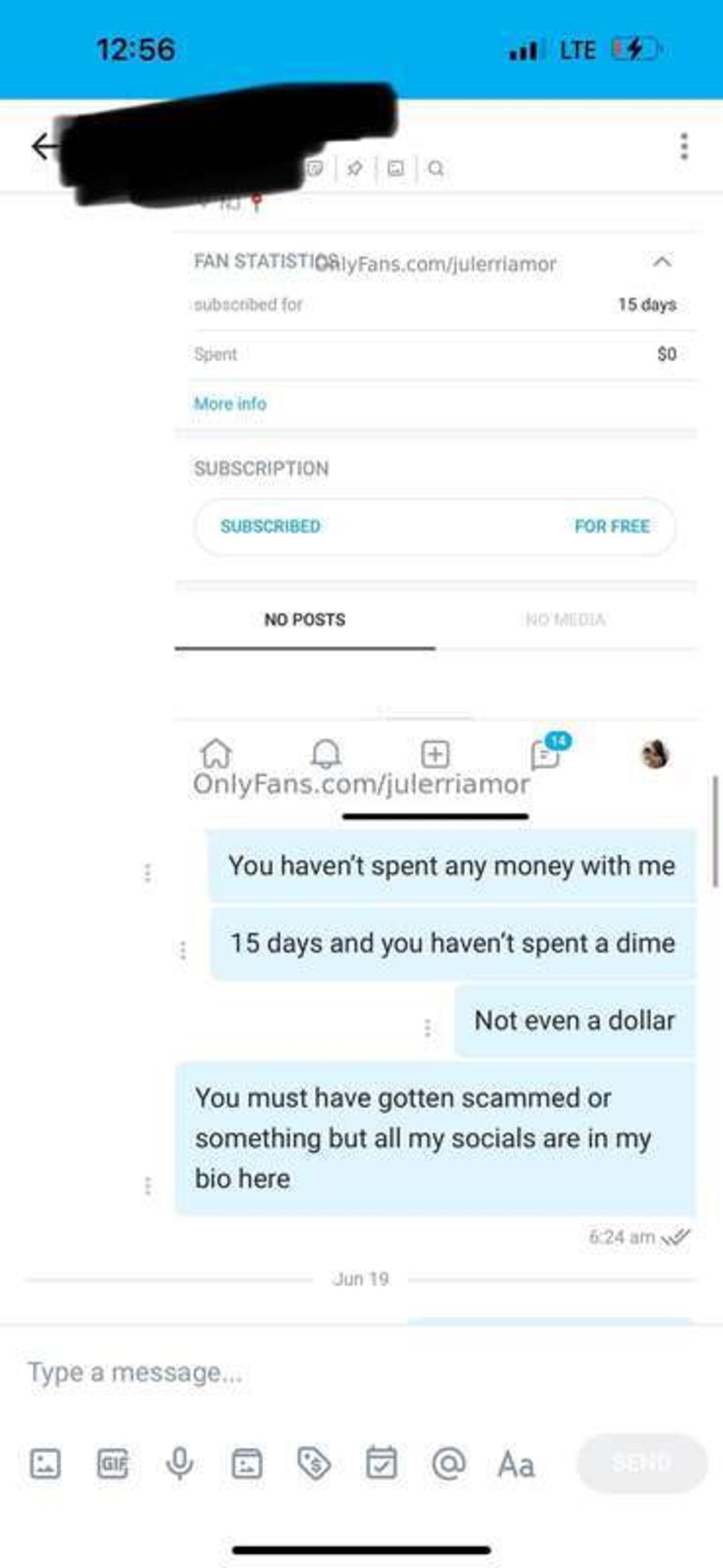
Task: Open options for "Not even a dollar" message
Action: [x=428, y=1027]
